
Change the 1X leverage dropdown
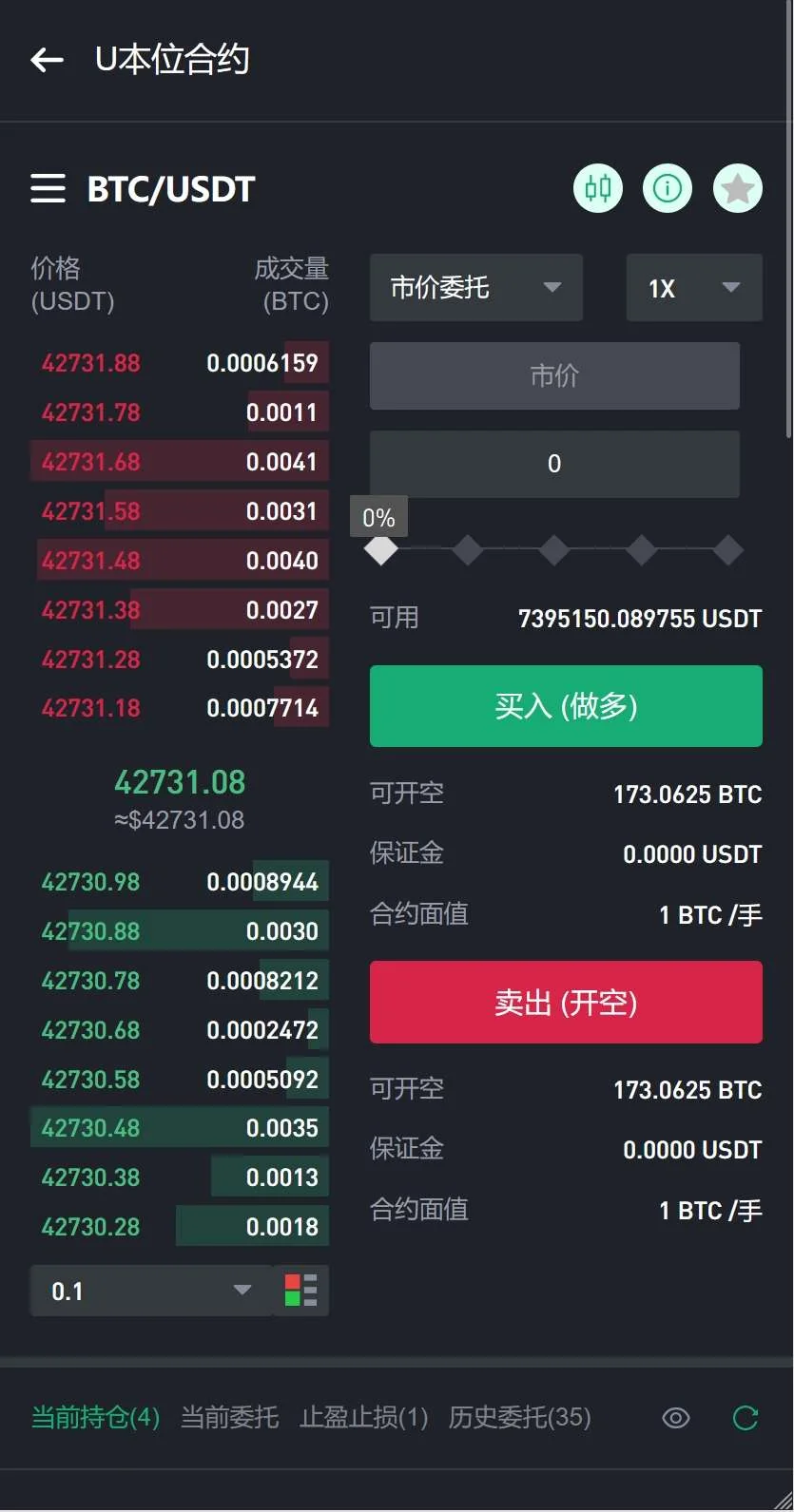tap(693, 287)
